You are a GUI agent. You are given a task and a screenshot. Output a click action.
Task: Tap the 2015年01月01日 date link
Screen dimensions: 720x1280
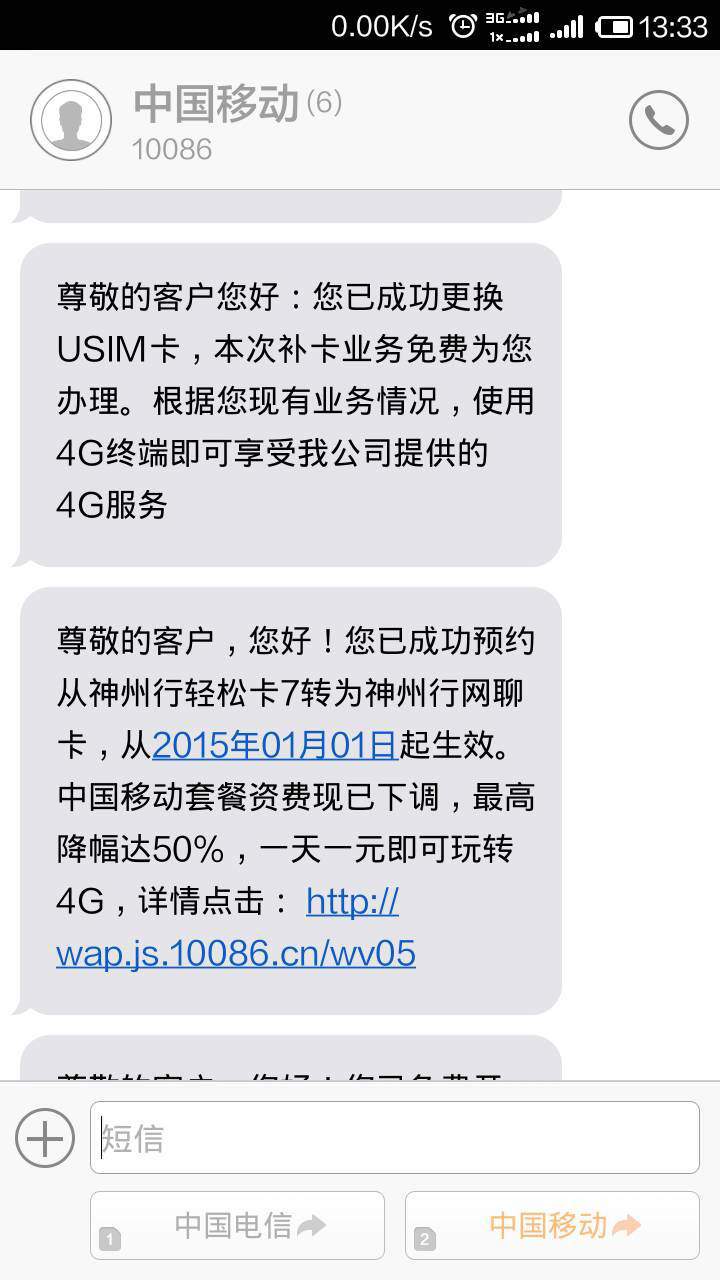pos(275,745)
